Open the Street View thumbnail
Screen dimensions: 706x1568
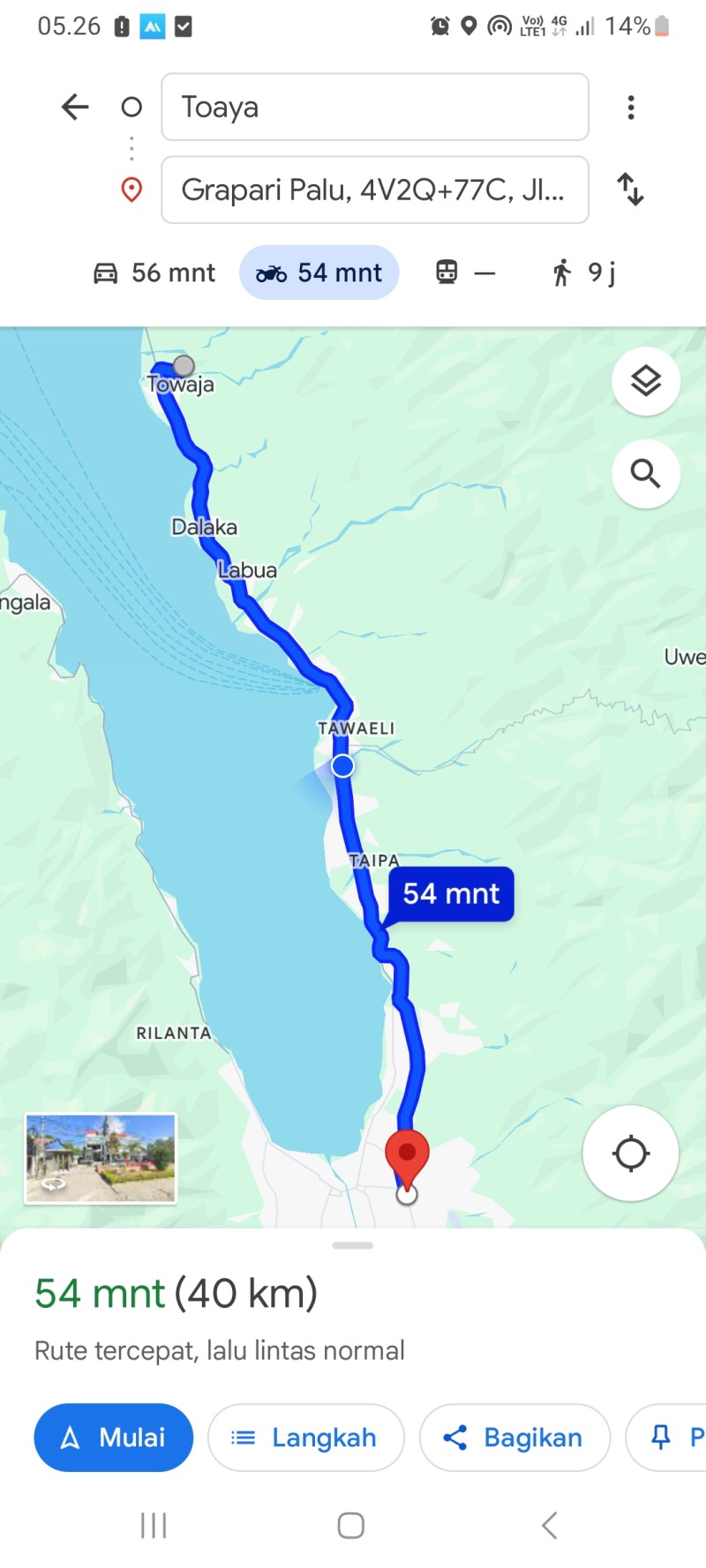point(101,1158)
